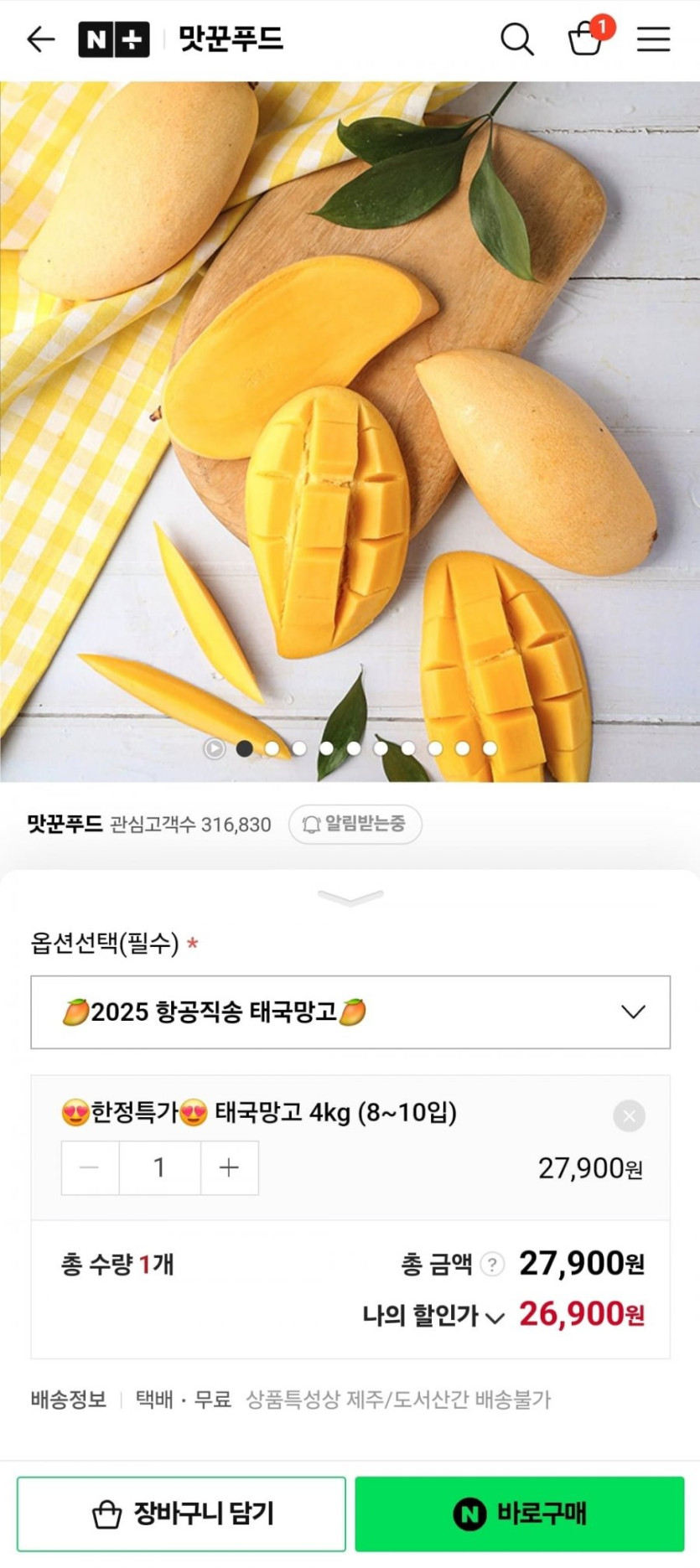The height and width of the screenshot is (1568, 700).
Task: Tap the 수량 input showing 1
Action: (x=159, y=1167)
